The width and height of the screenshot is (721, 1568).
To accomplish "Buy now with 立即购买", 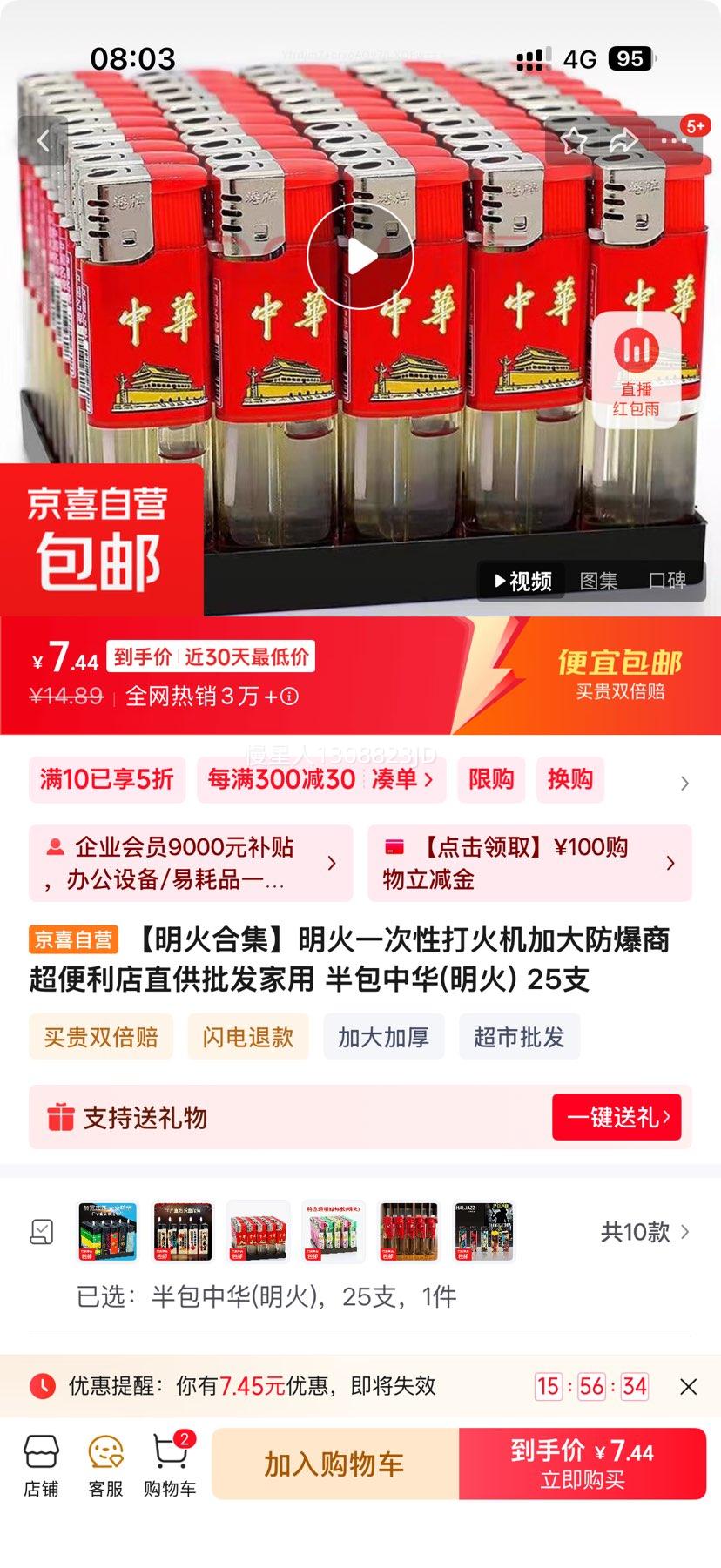I will [582, 1464].
